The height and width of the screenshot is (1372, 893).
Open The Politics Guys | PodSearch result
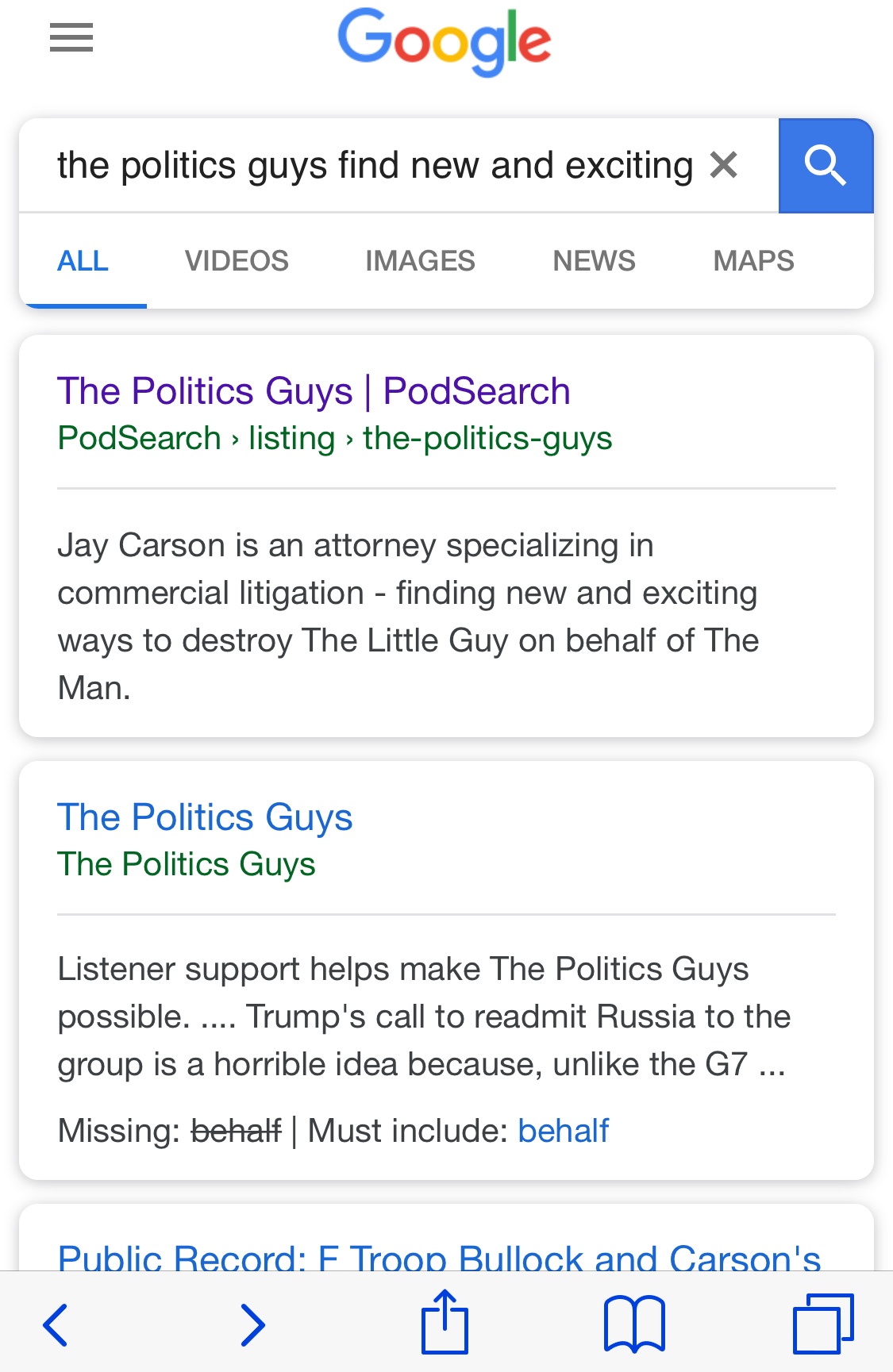click(314, 391)
